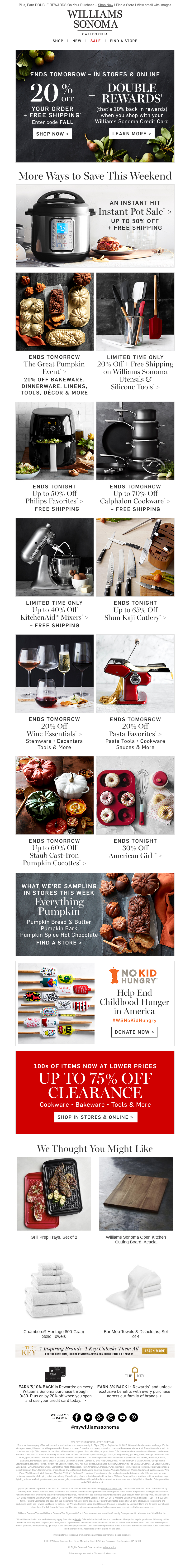
Task: Tap SHOP IN STORES & ONLINE clearance button
Action: click(x=95, y=1117)
